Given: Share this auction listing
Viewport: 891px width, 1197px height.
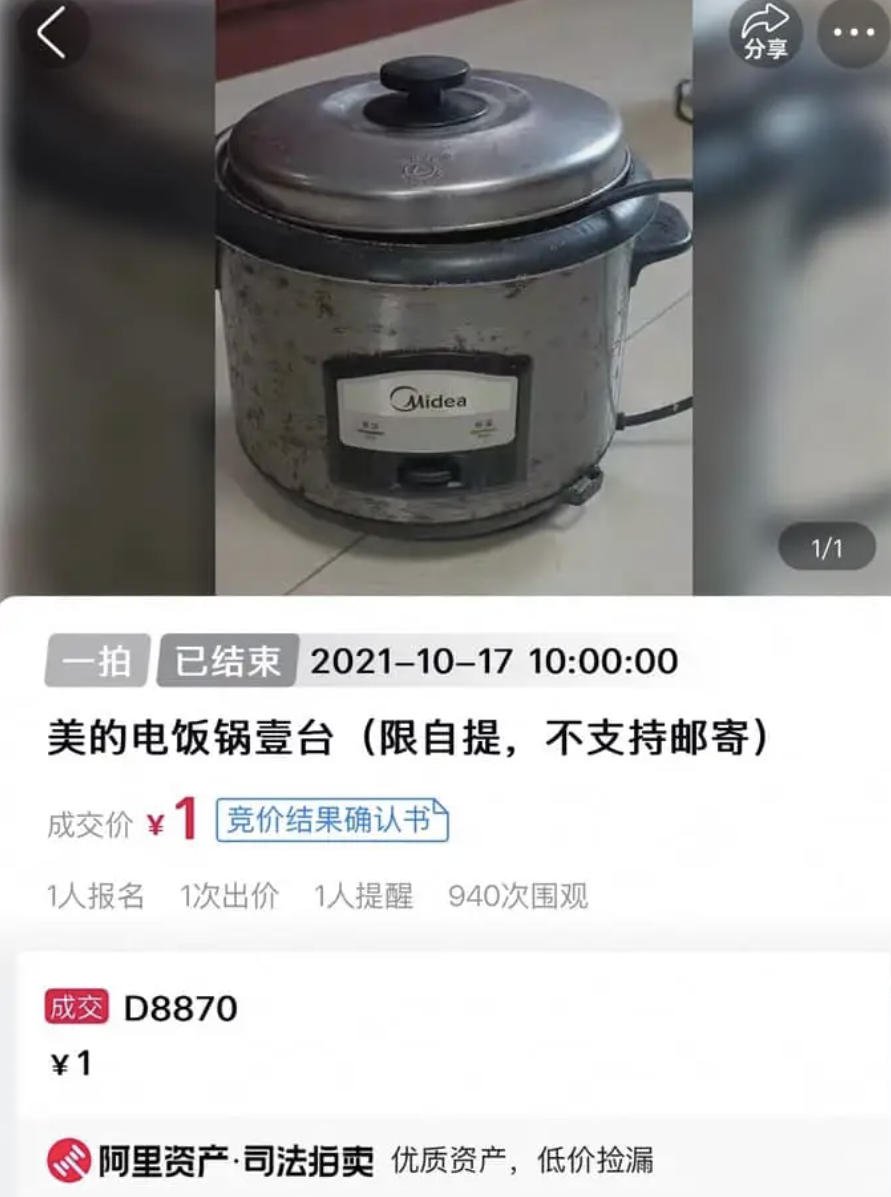Looking at the screenshot, I should coord(765,33).
